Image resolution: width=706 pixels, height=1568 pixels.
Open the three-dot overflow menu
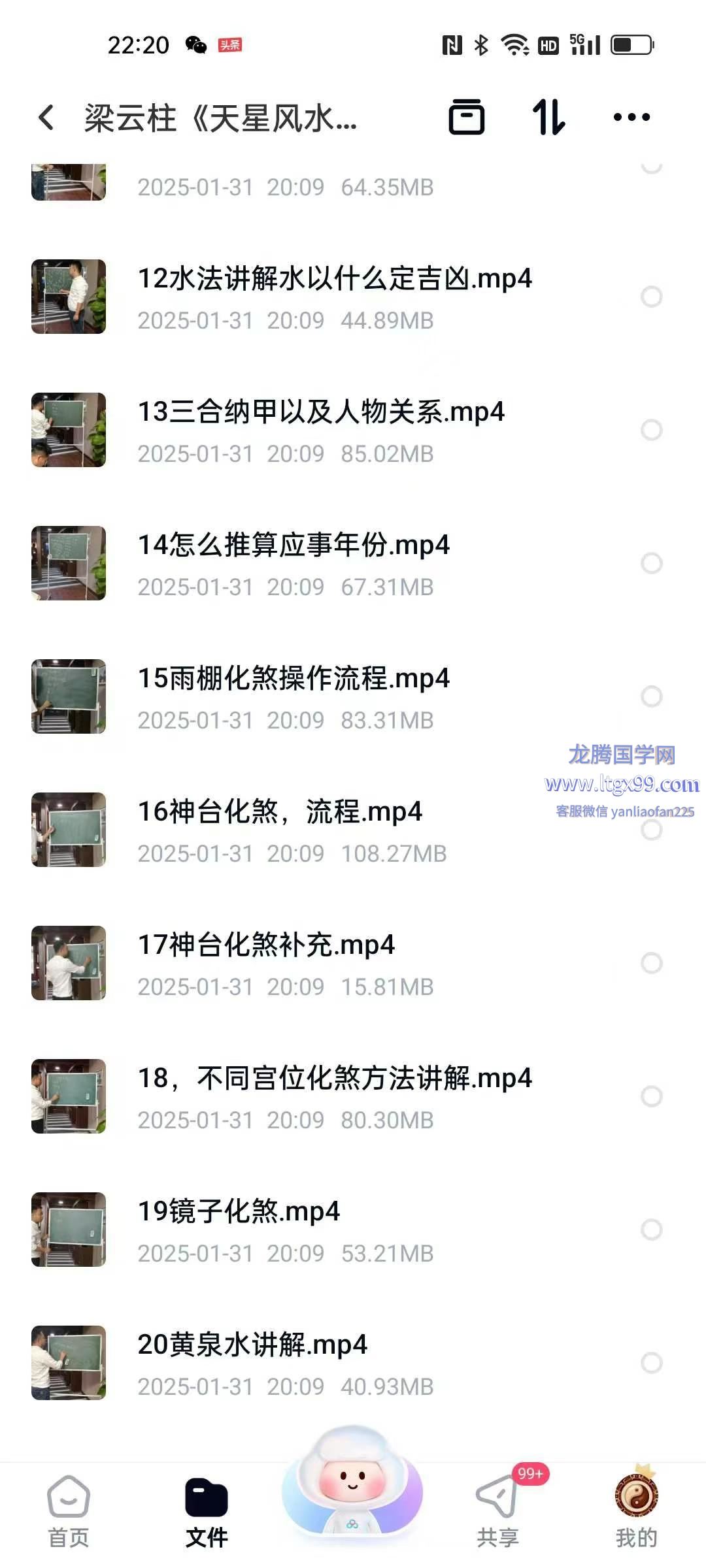631,118
